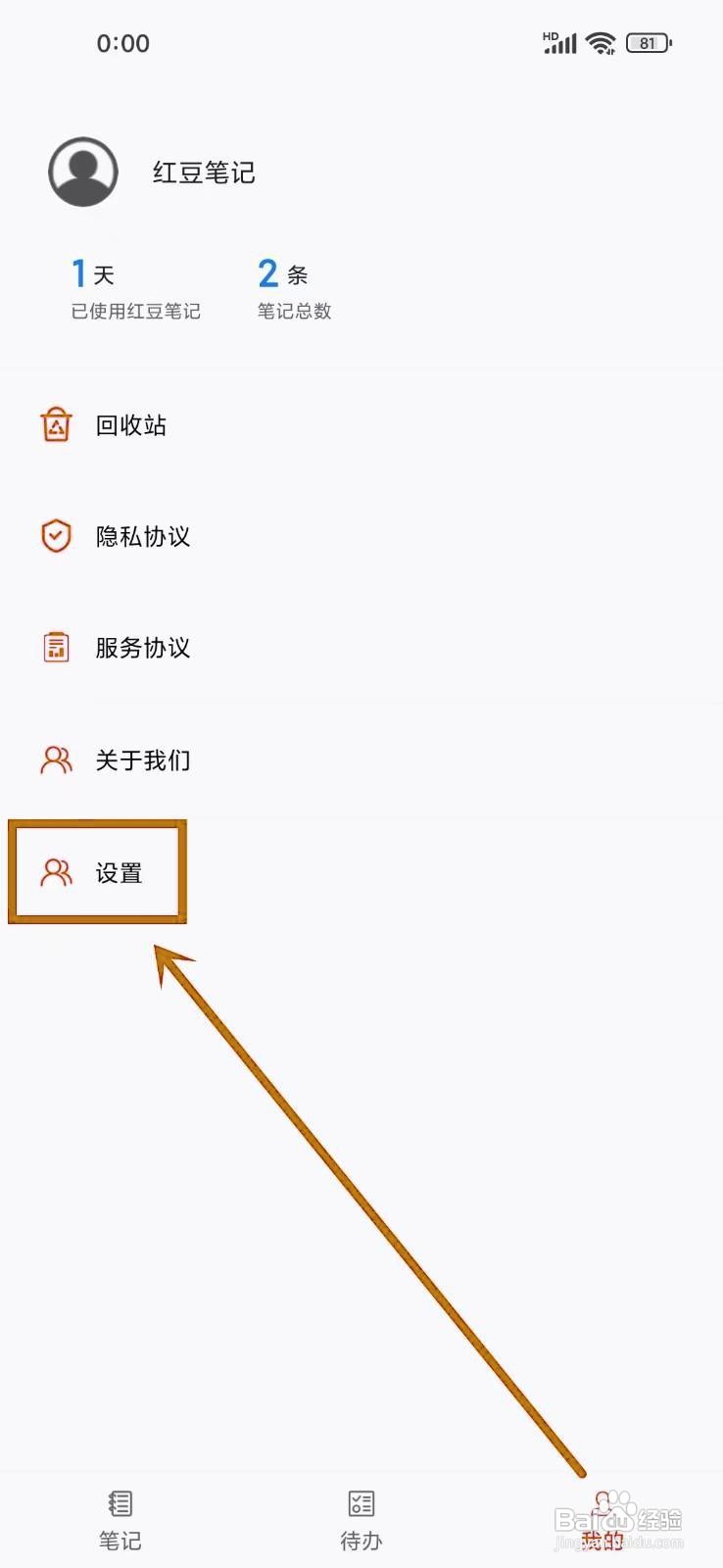Open the user avatar image
Screen dimensions: 723x1568
(82, 171)
